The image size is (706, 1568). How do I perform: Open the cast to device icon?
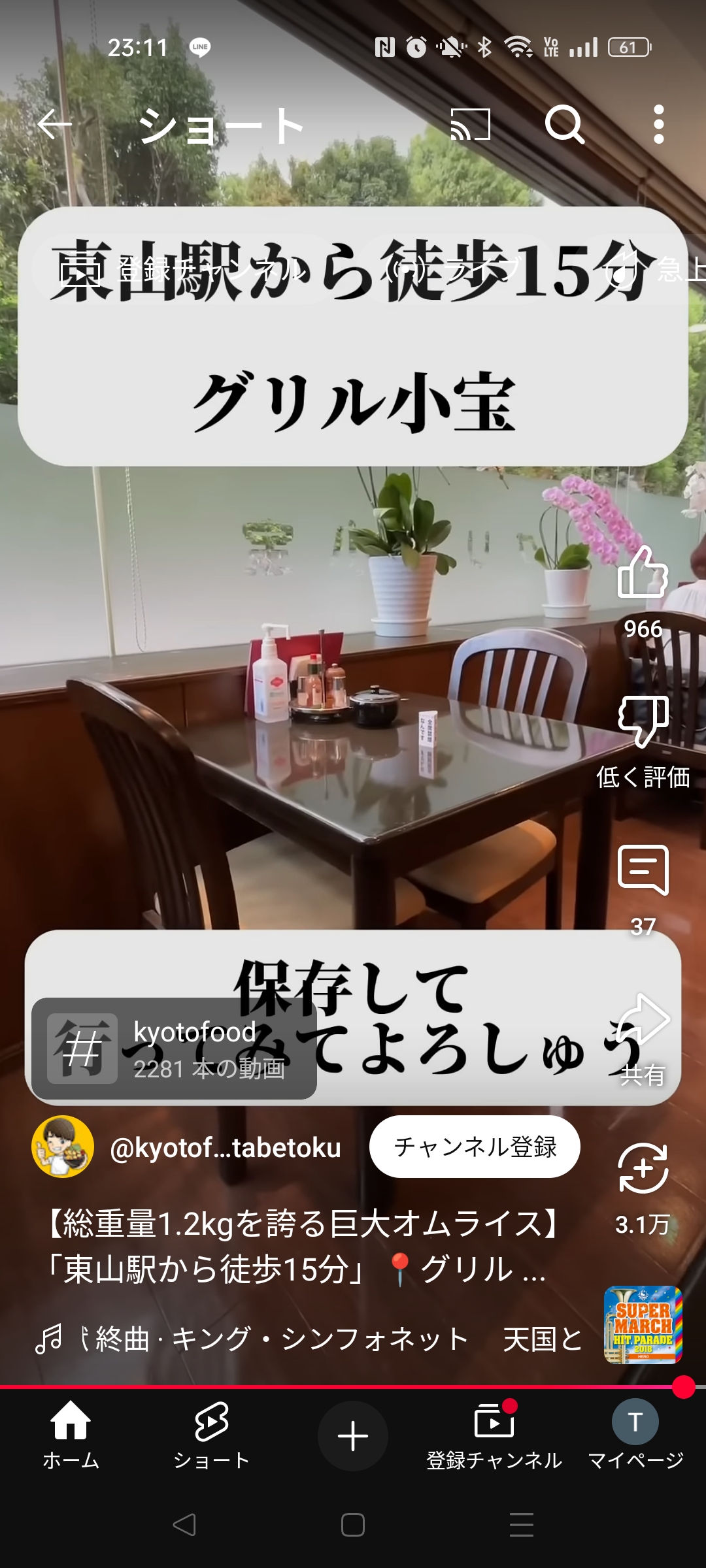[471, 124]
